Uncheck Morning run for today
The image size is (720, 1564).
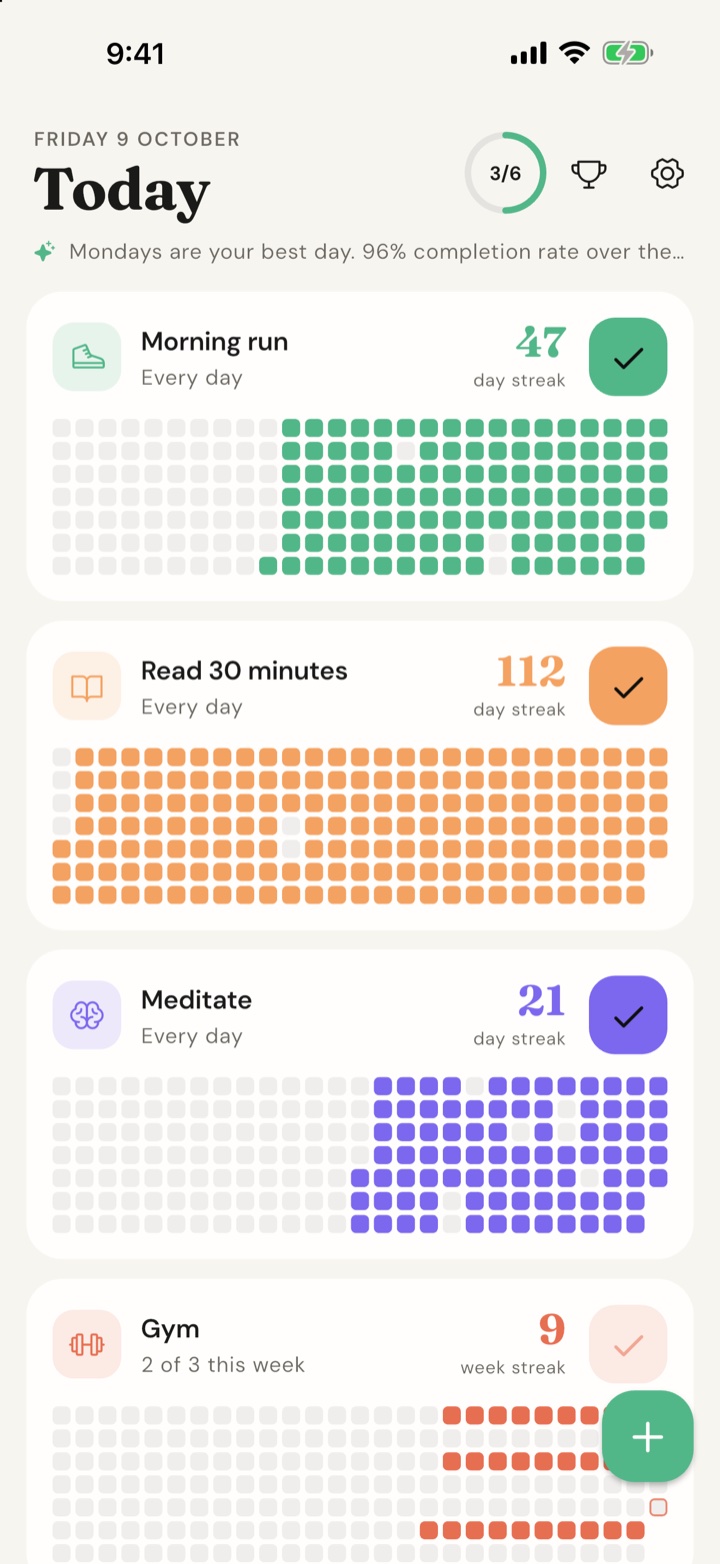[x=628, y=357]
